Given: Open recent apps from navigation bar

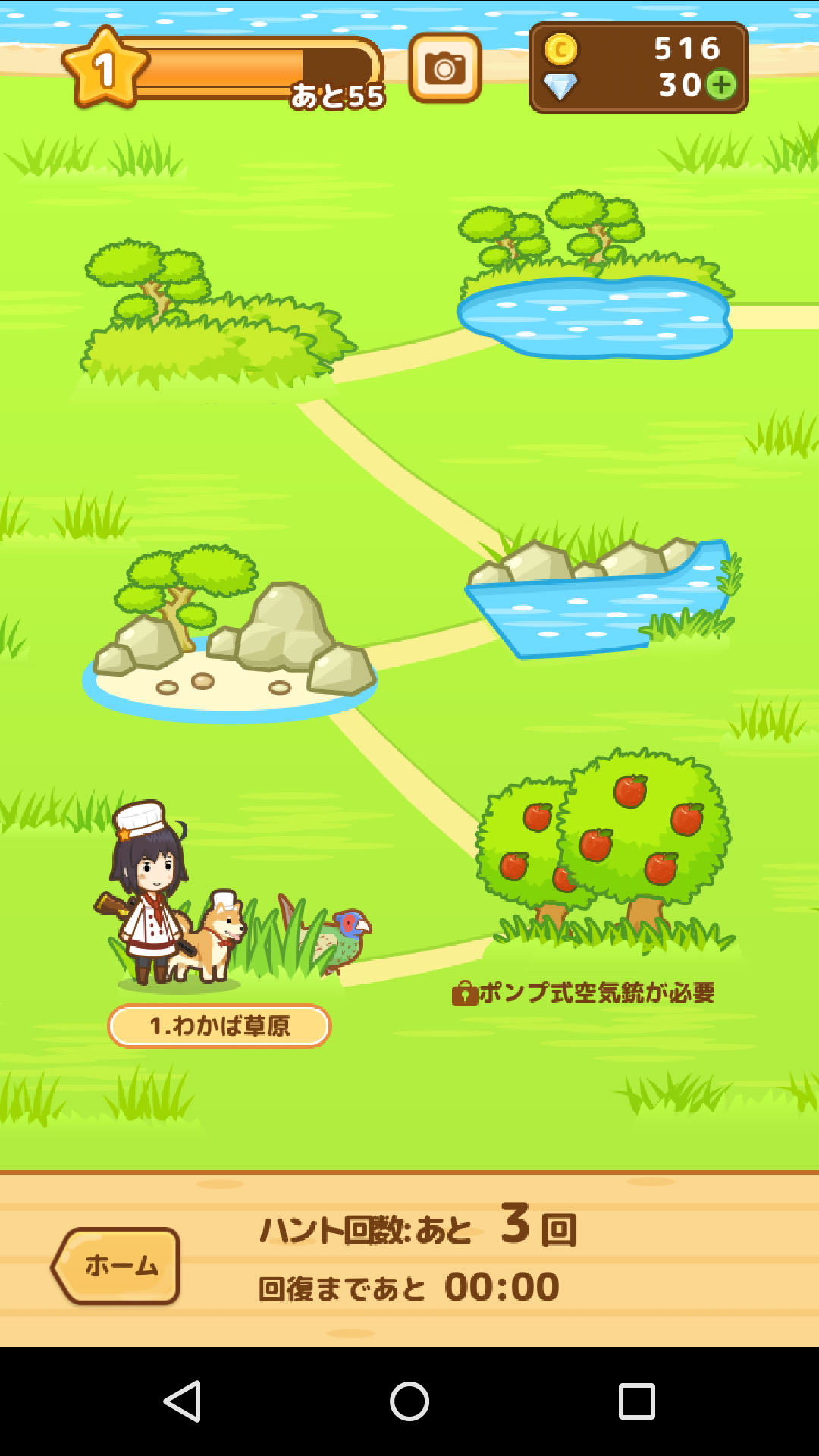Looking at the screenshot, I should click(636, 1401).
